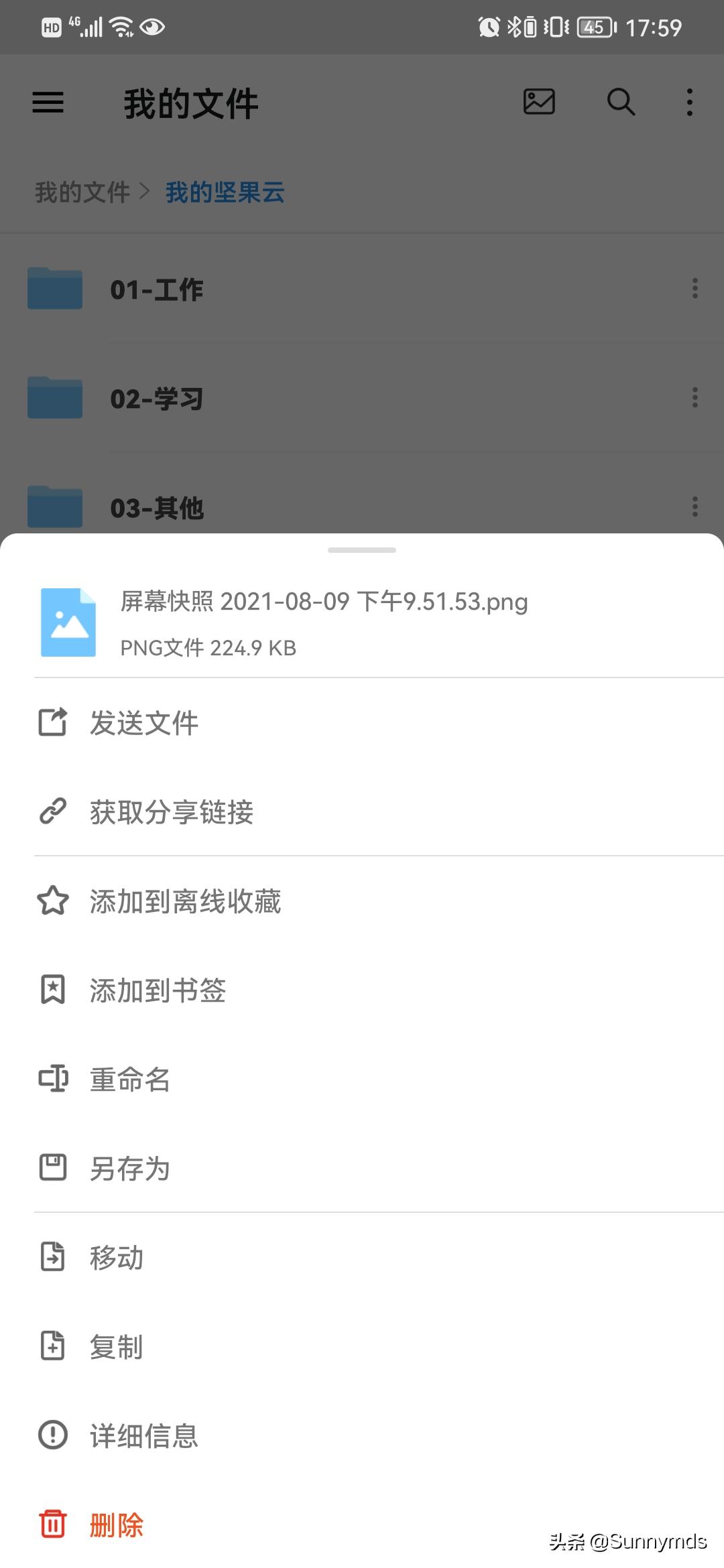724x1568 pixels.
Task: Click the red trash icon for 删除
Action: click(x=53, y=1523)
